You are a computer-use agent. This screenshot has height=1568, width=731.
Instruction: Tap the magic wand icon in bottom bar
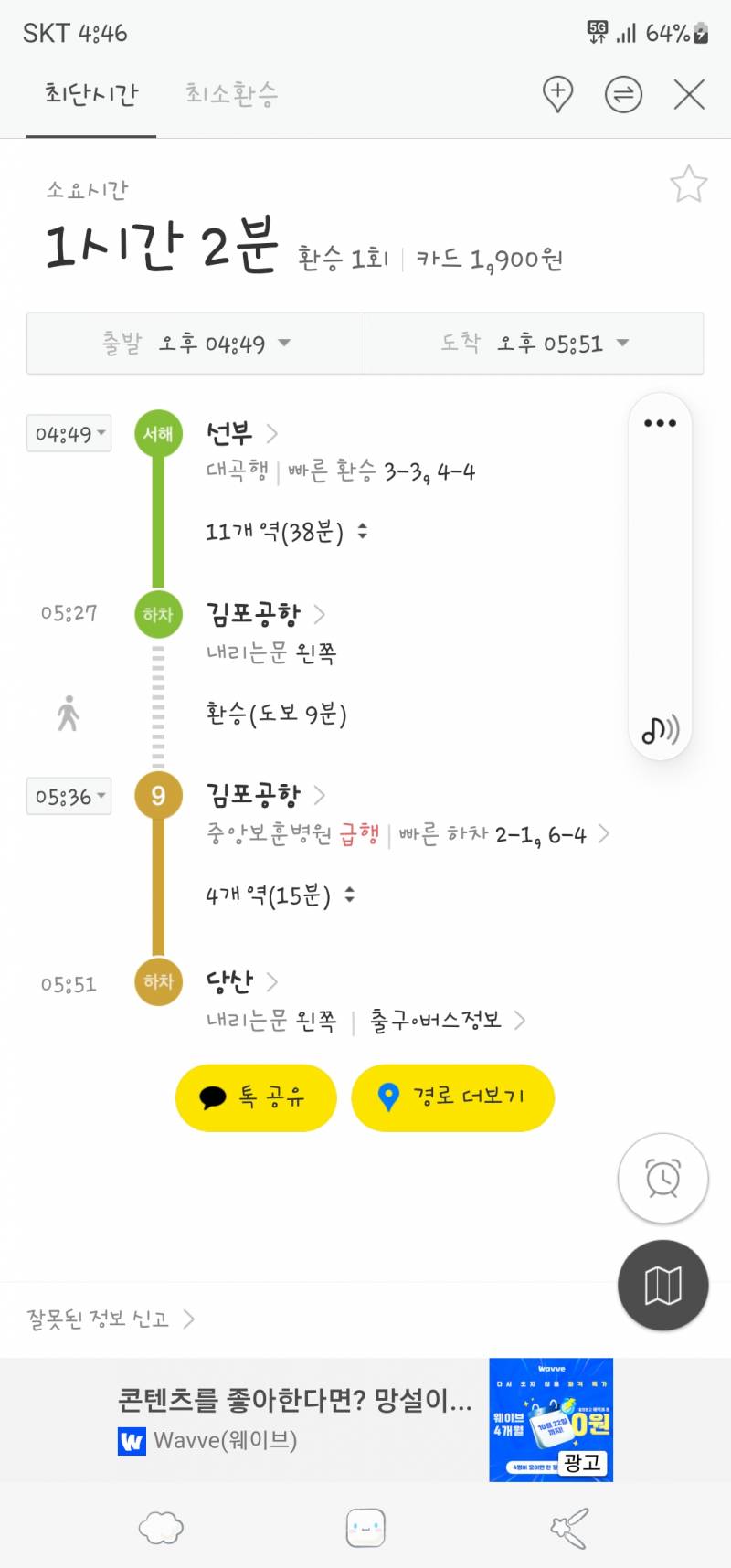568,1526
